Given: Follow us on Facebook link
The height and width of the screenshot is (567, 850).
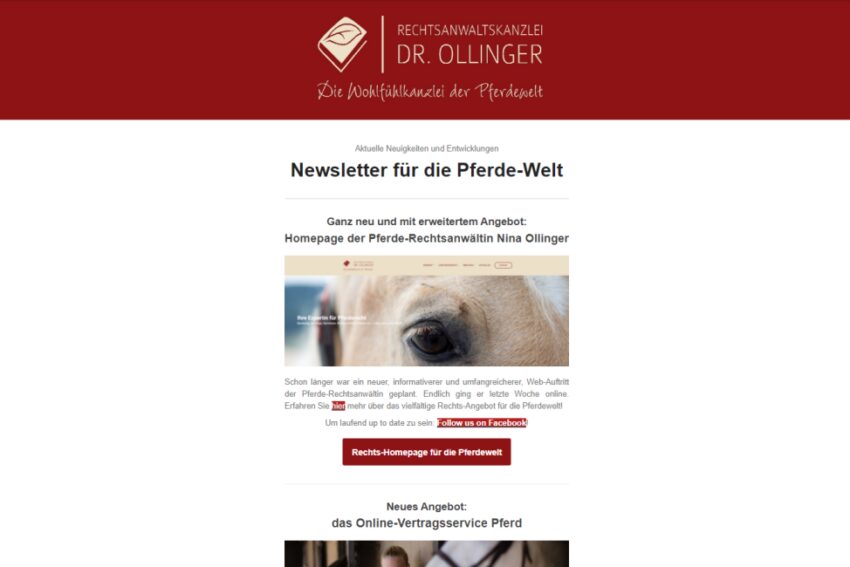Looking at the screenshot, I should (482, 423).
